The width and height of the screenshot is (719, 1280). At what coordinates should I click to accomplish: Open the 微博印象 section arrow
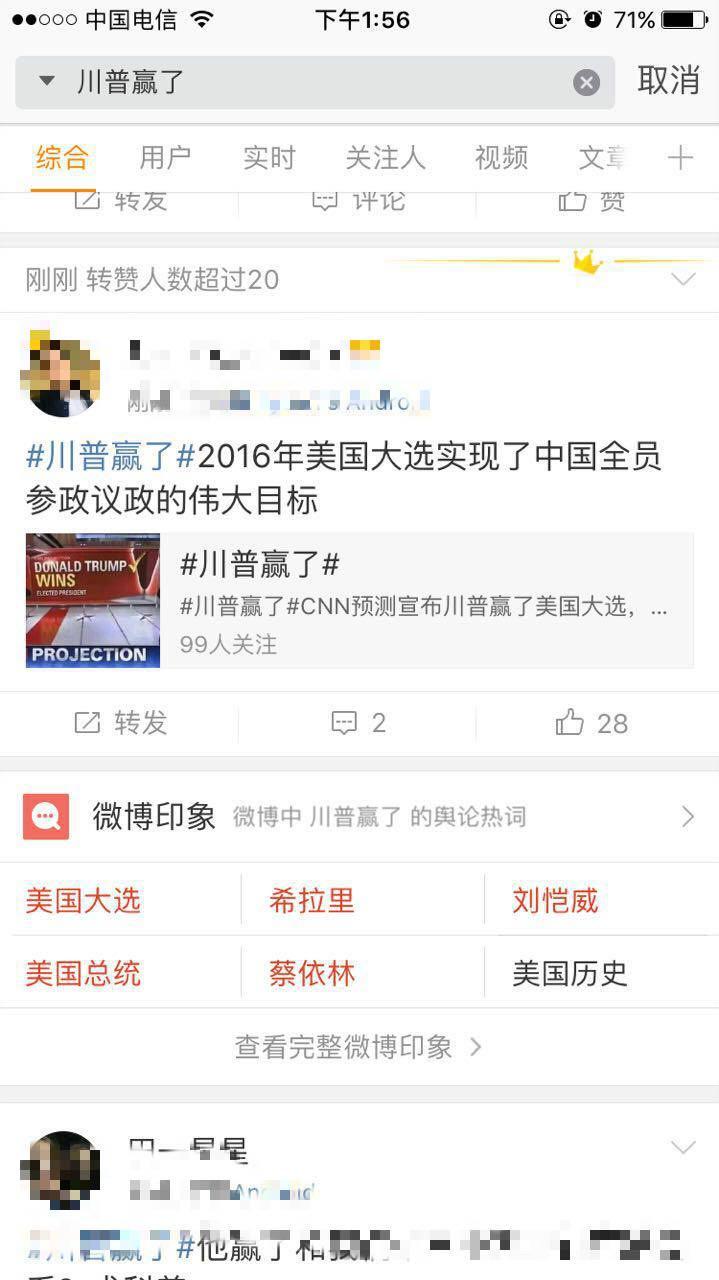pyautogui.click(x=688, y=817)
